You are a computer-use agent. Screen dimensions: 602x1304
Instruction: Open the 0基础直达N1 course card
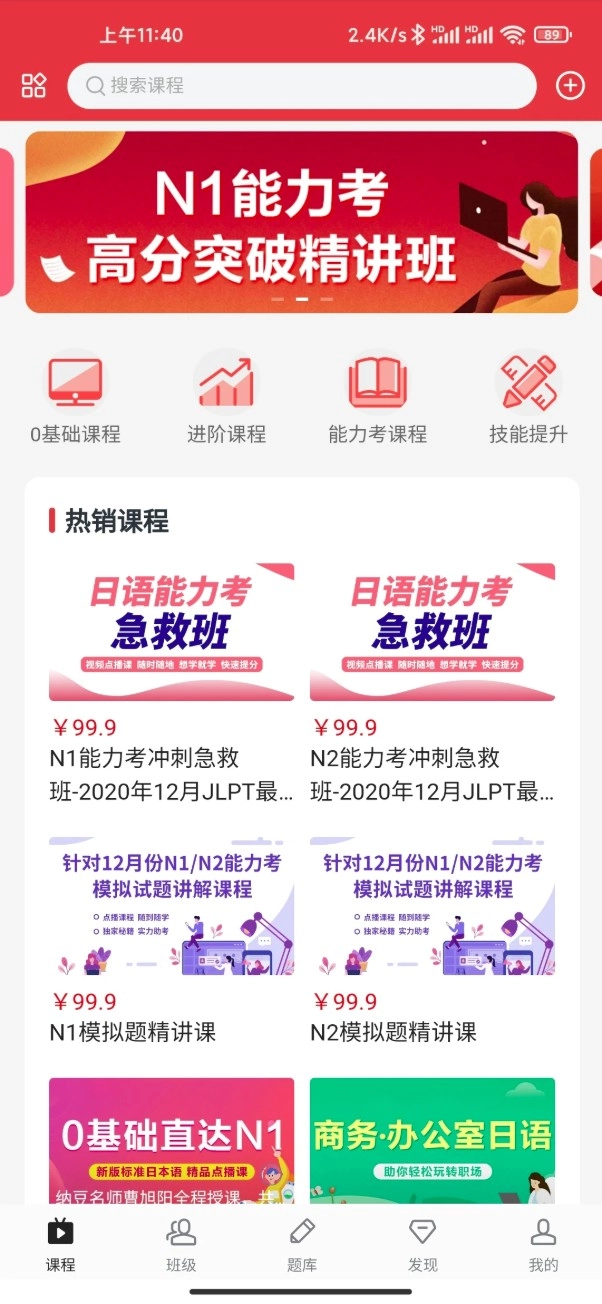[x=171, y=1140]
